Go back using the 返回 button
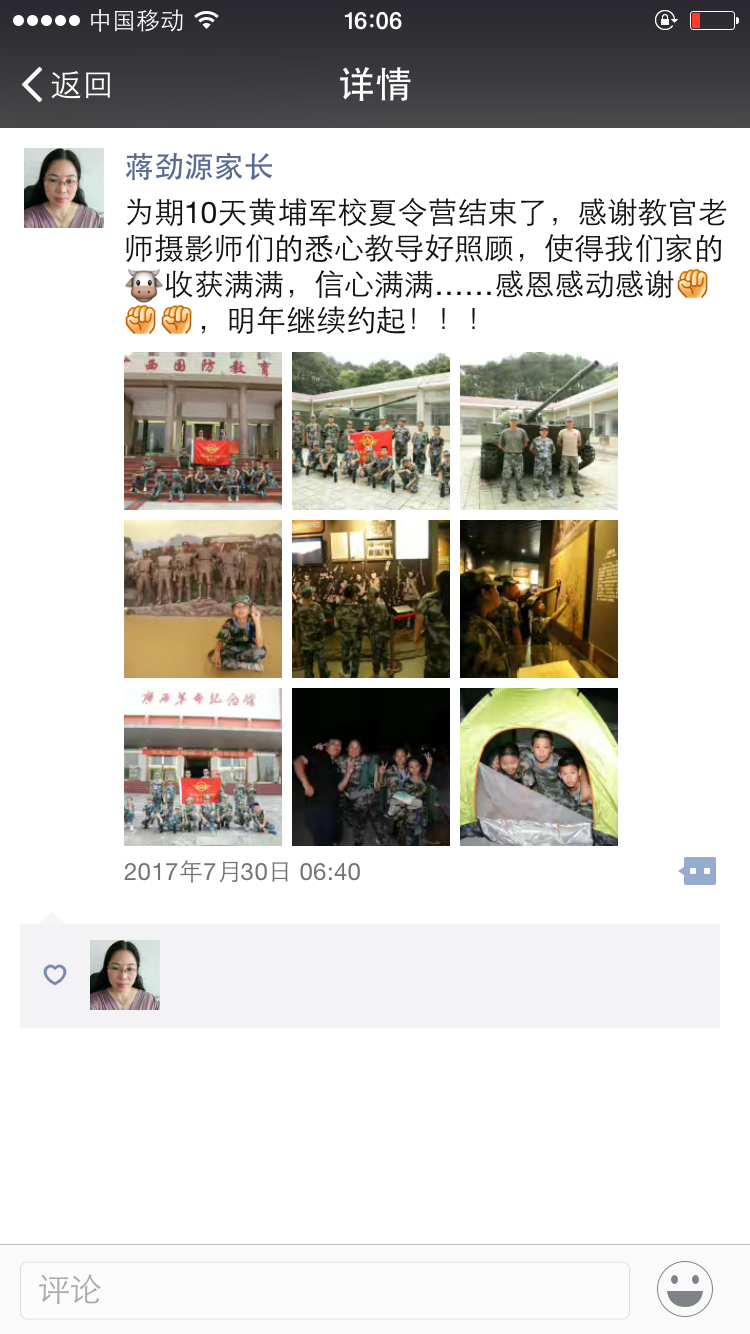Image resolution: width=750 pixels, height=1334 pixels. coord(66,85)
